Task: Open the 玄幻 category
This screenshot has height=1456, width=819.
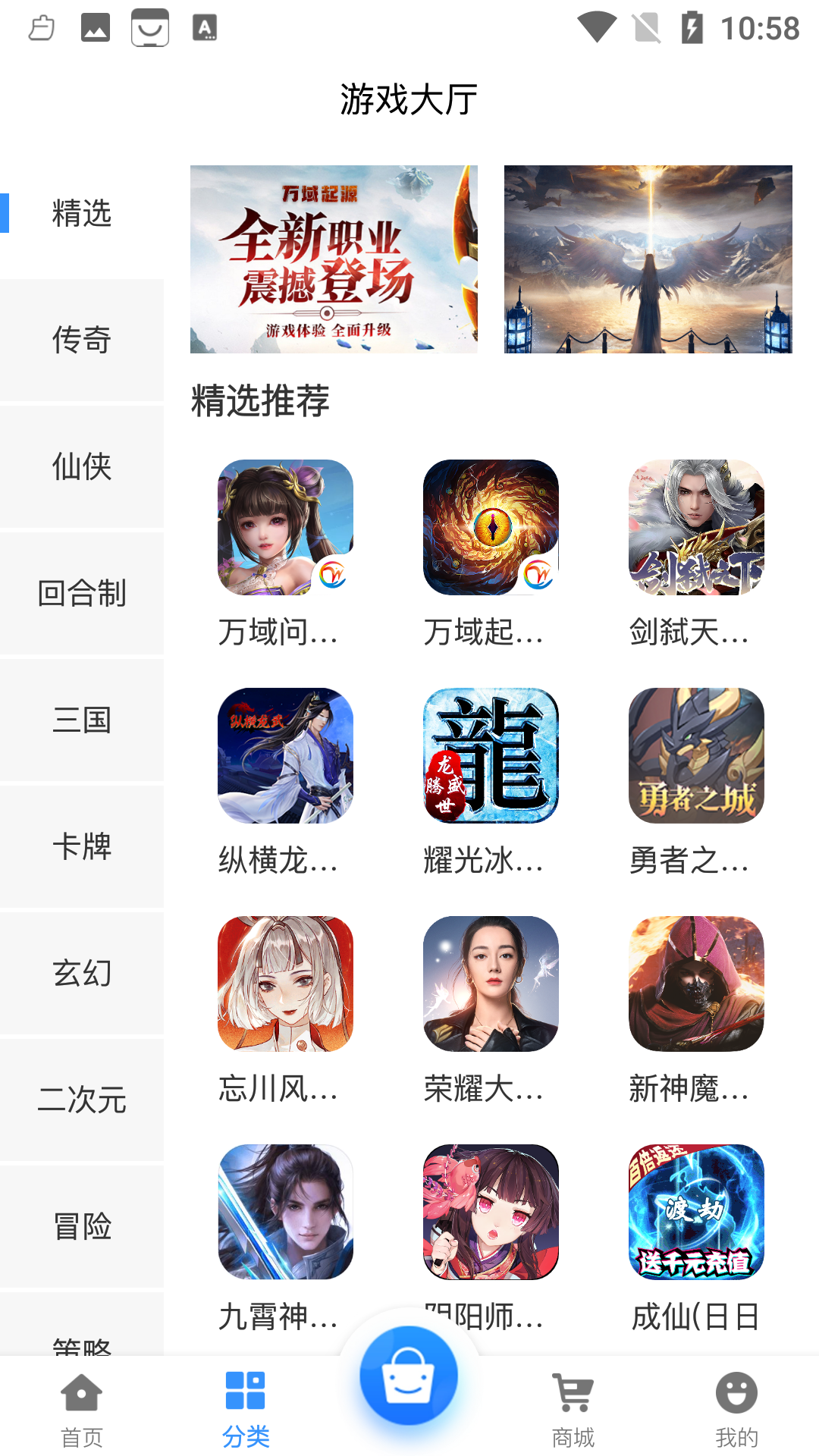Action: 82,973
